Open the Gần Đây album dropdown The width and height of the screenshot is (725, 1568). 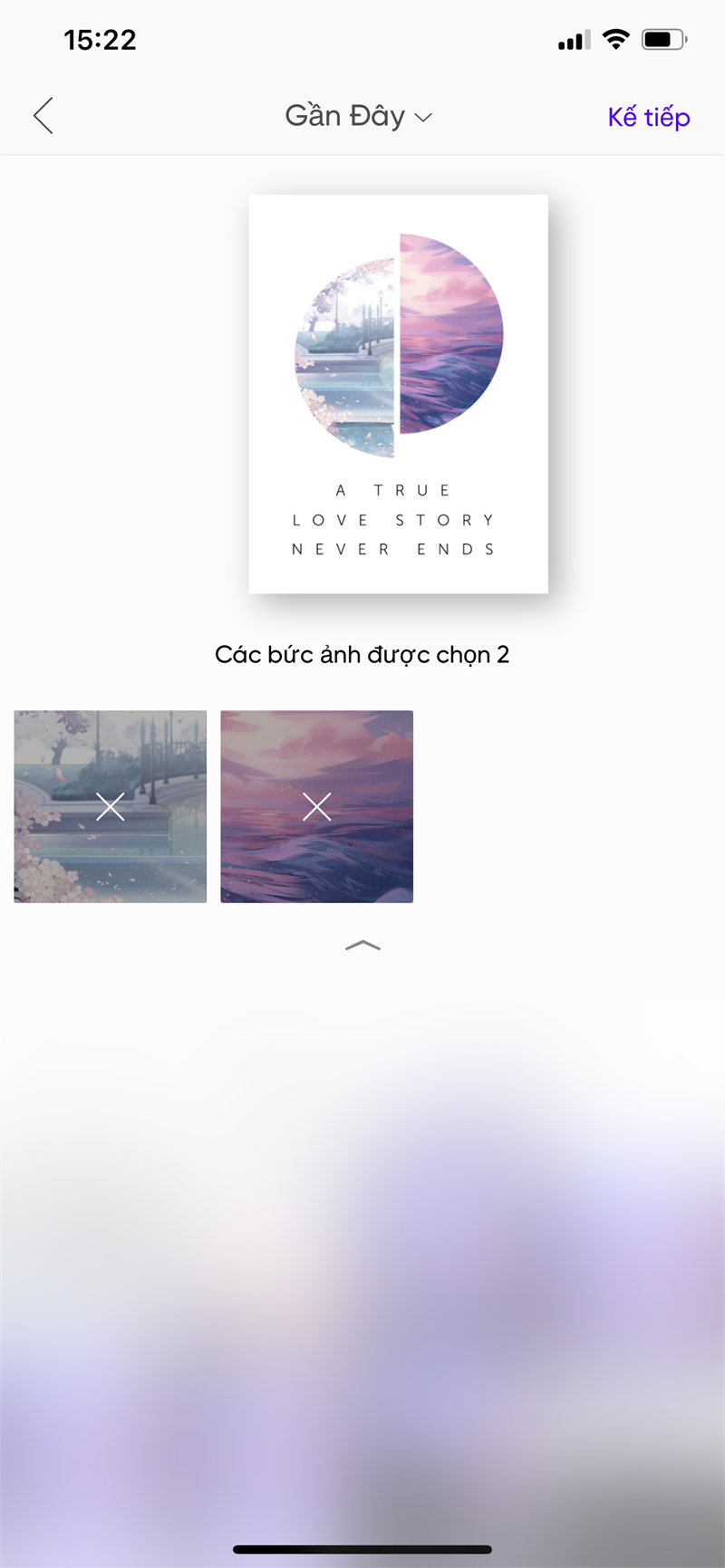click(x=358, y=117)
